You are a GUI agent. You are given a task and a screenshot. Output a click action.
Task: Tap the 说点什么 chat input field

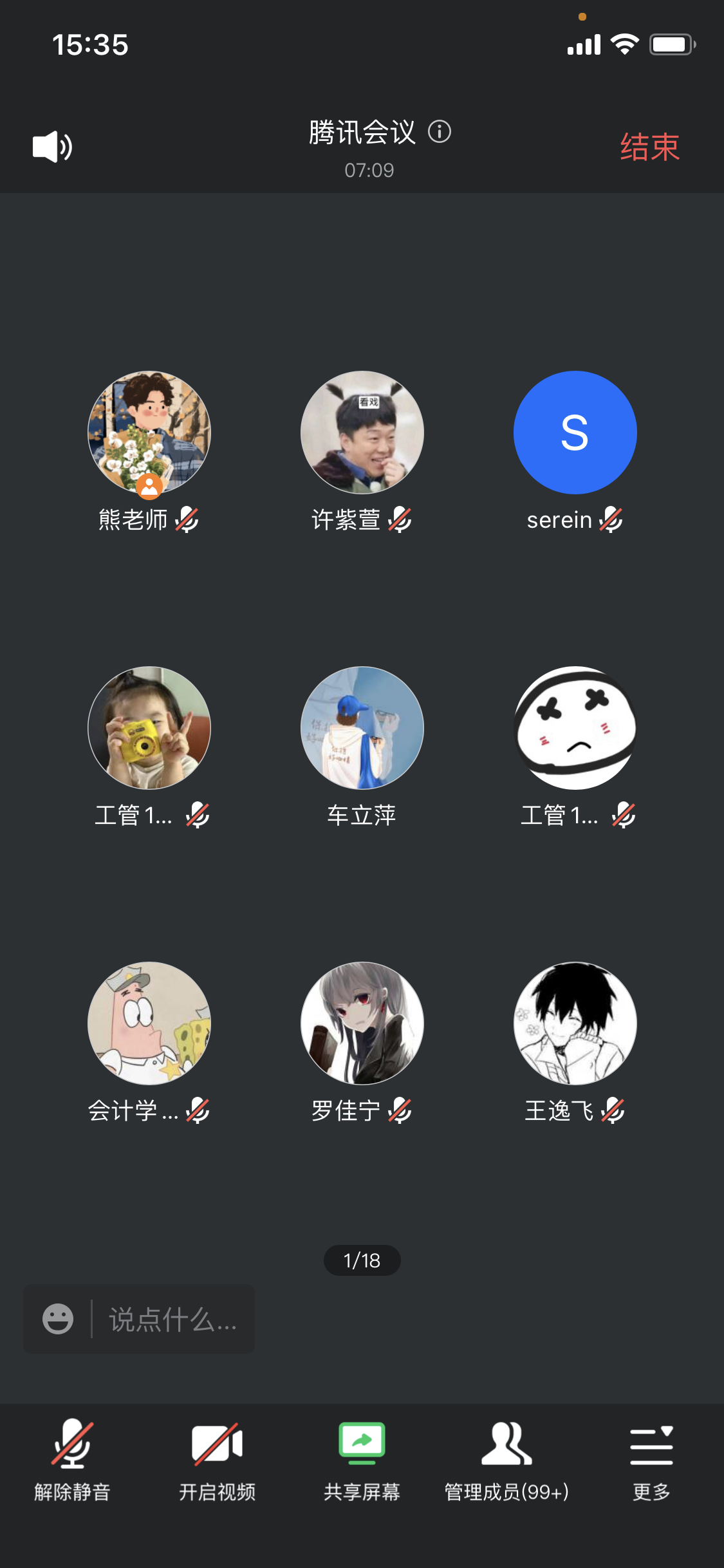point(172,1320)
